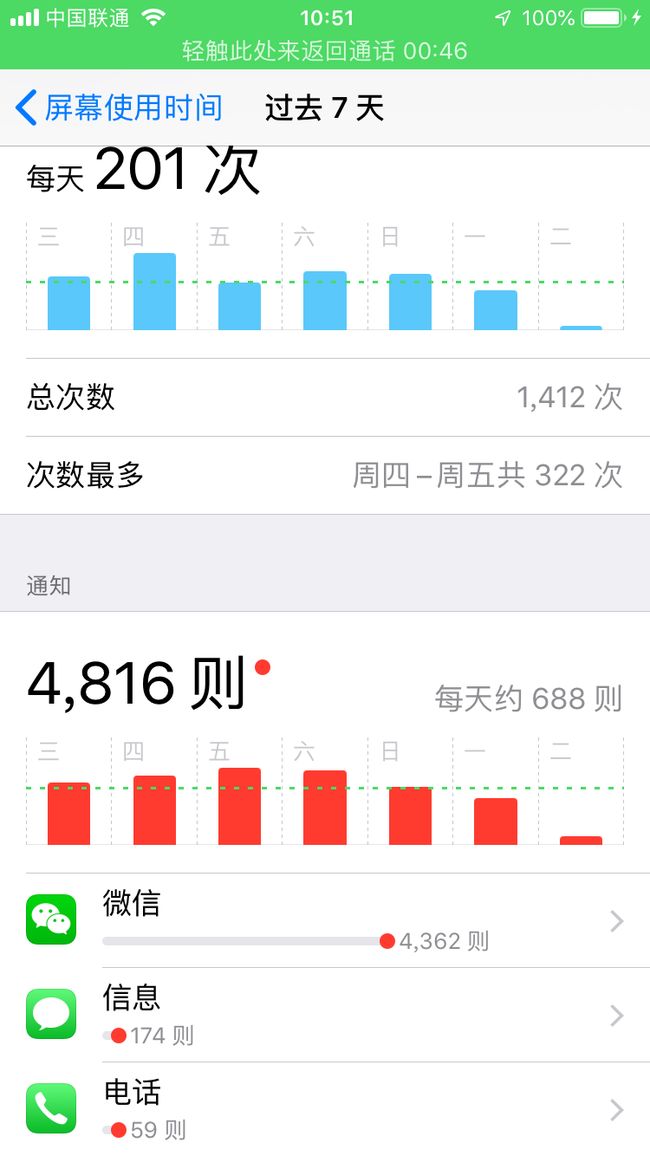Open 信息 notification details
Viewport: 650px width, 1156px height.
(x=325, y=1015)
